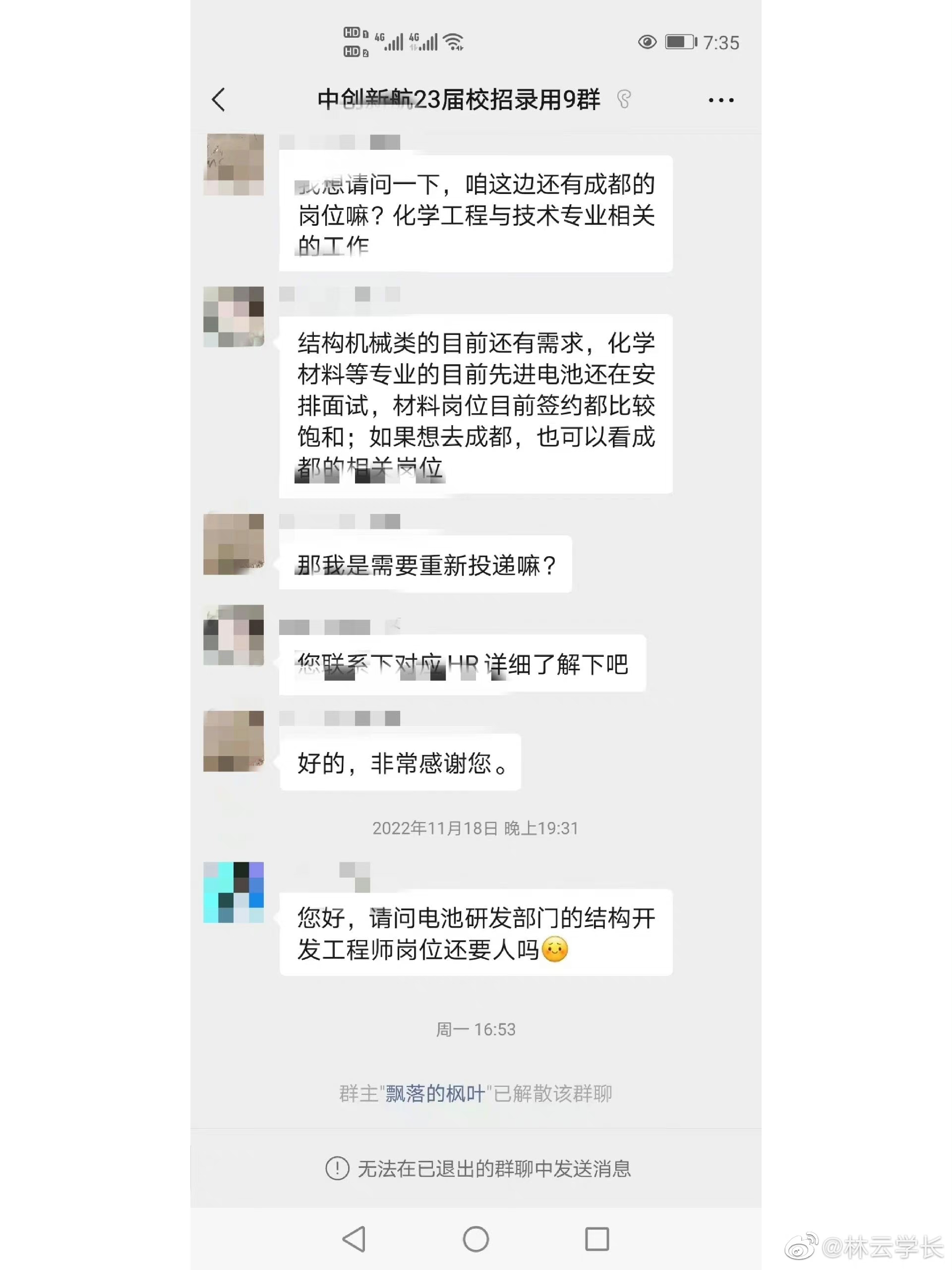Open avatar next to 电池研发部门 question
The image size is (952, 1270).
coord(234,892)
